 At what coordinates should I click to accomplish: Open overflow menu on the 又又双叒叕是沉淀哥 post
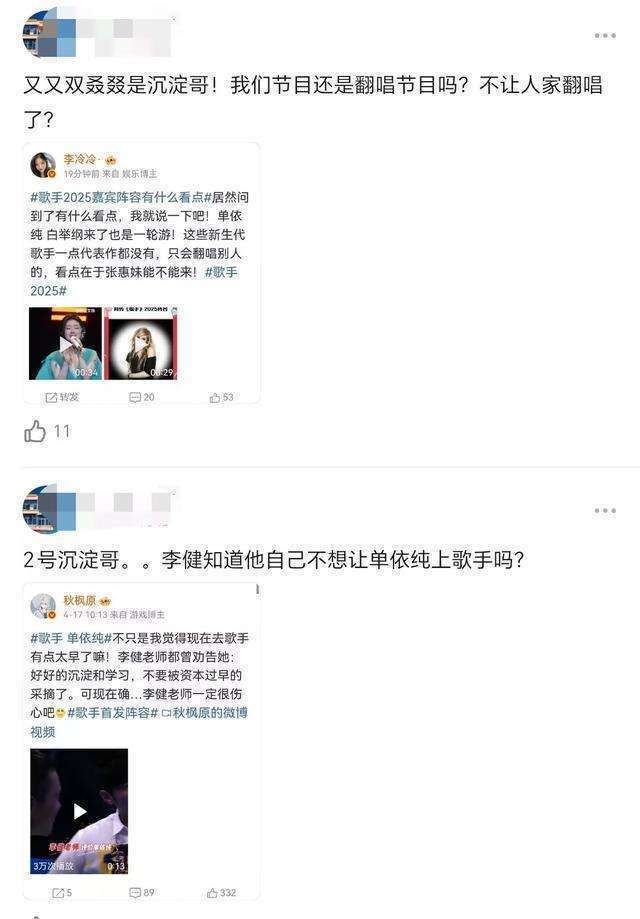pos(605,36)
